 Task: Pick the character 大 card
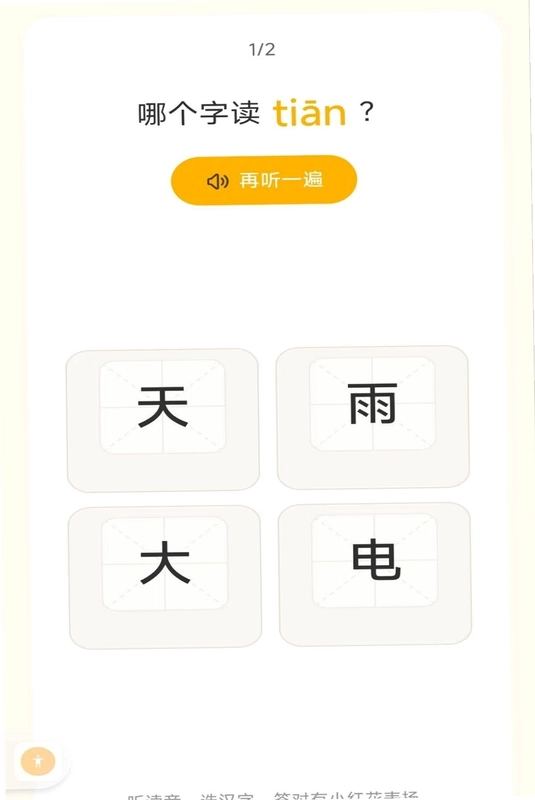[x=165, y=577]
